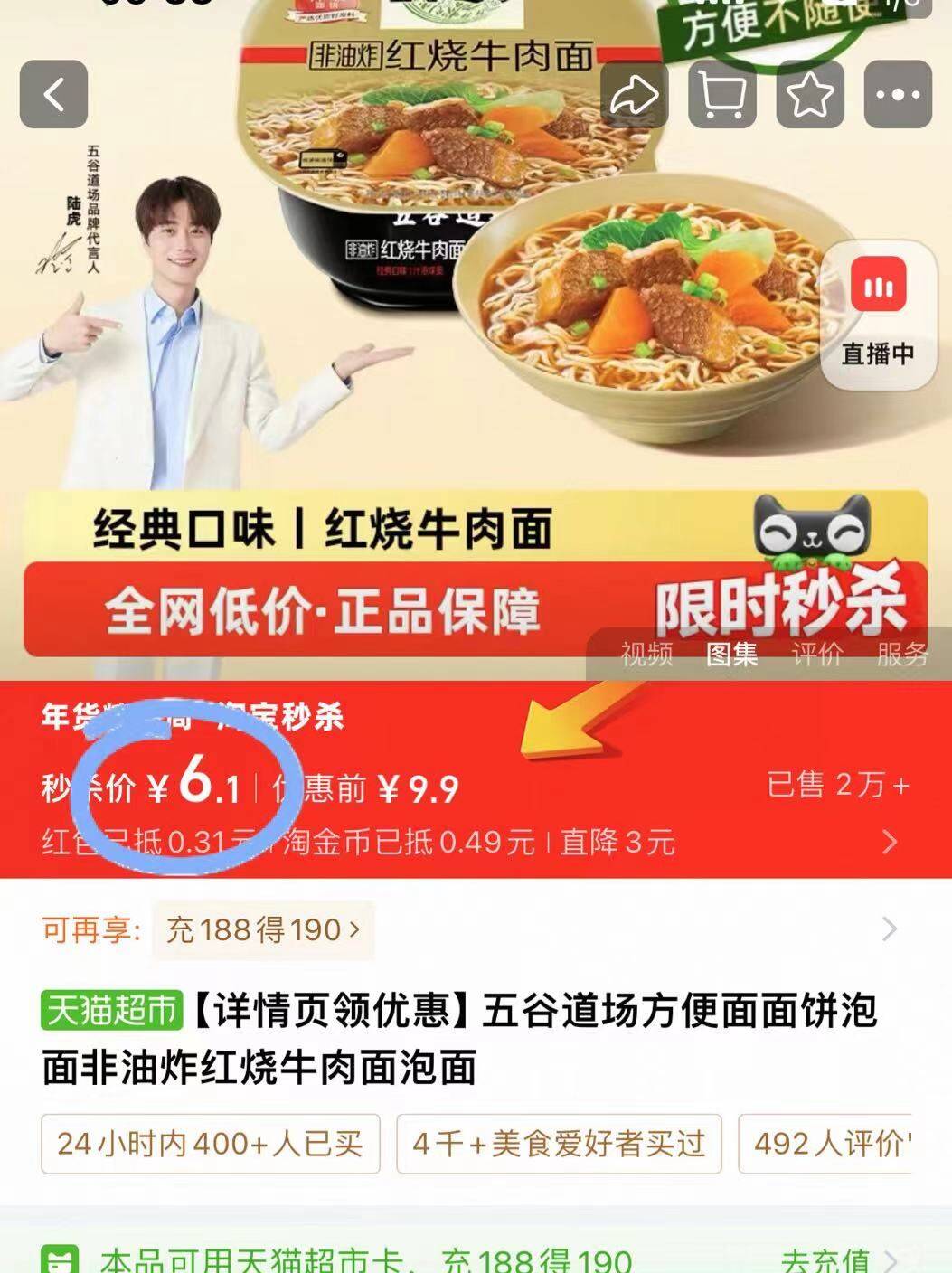Open the shopping cart
This screenshot has height=1273, width=952.
coord(721,94)
